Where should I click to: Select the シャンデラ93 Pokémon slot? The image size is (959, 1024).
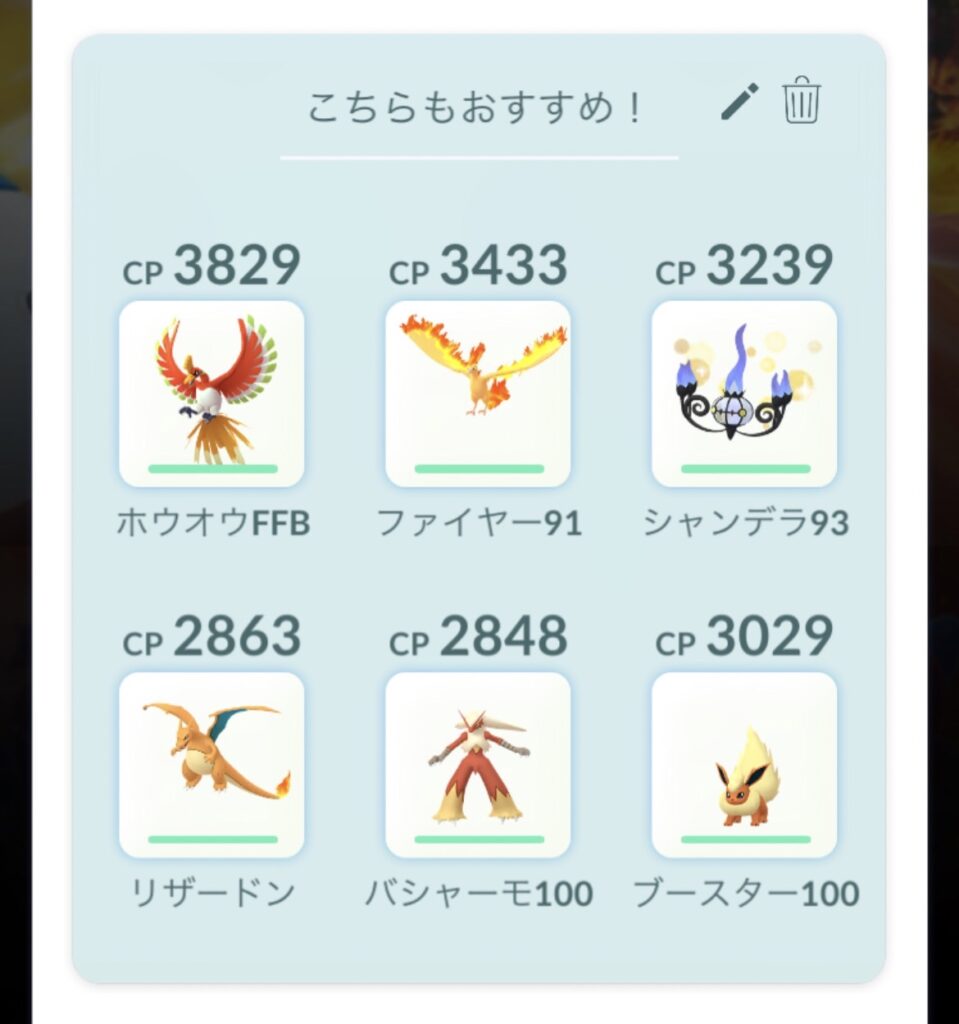(744, 393)
